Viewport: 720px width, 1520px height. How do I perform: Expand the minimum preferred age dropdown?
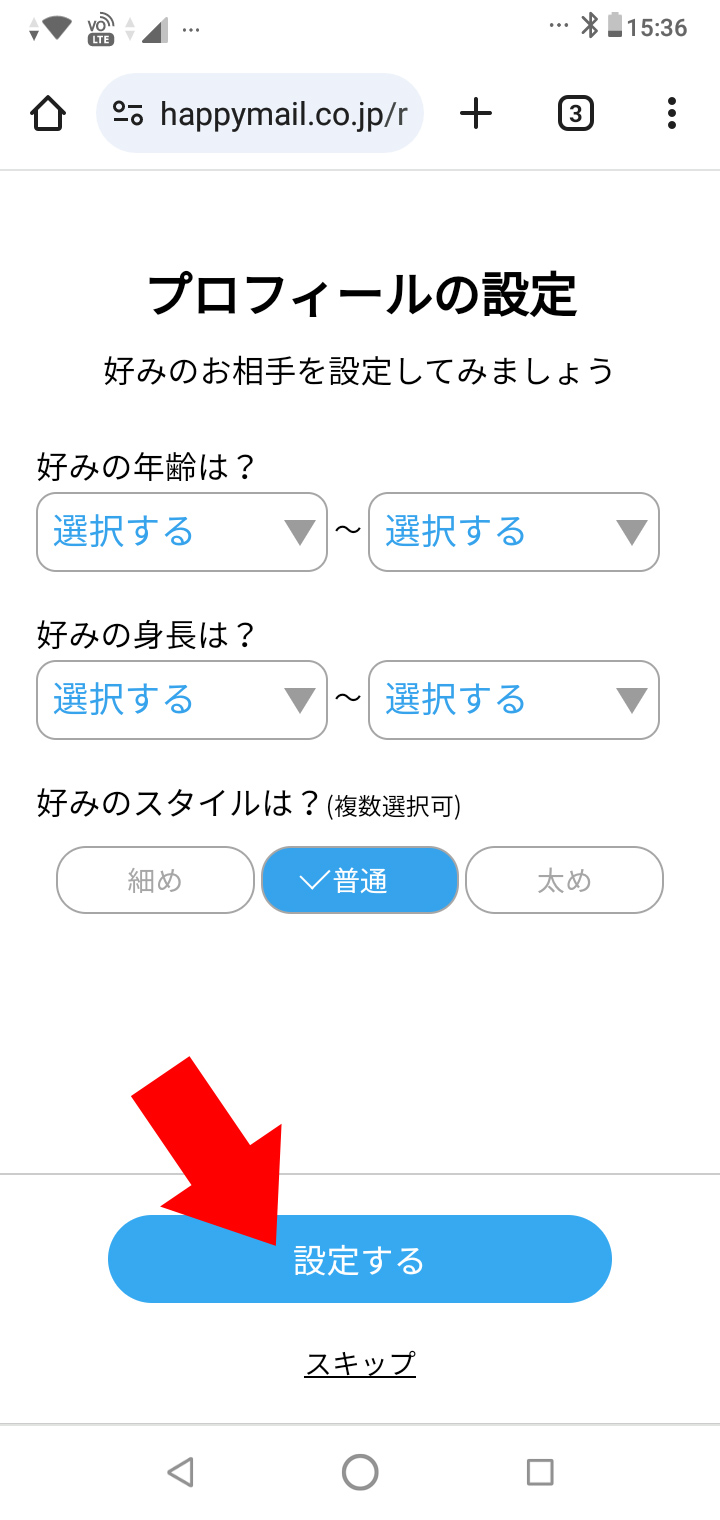(x=182, y=532)
